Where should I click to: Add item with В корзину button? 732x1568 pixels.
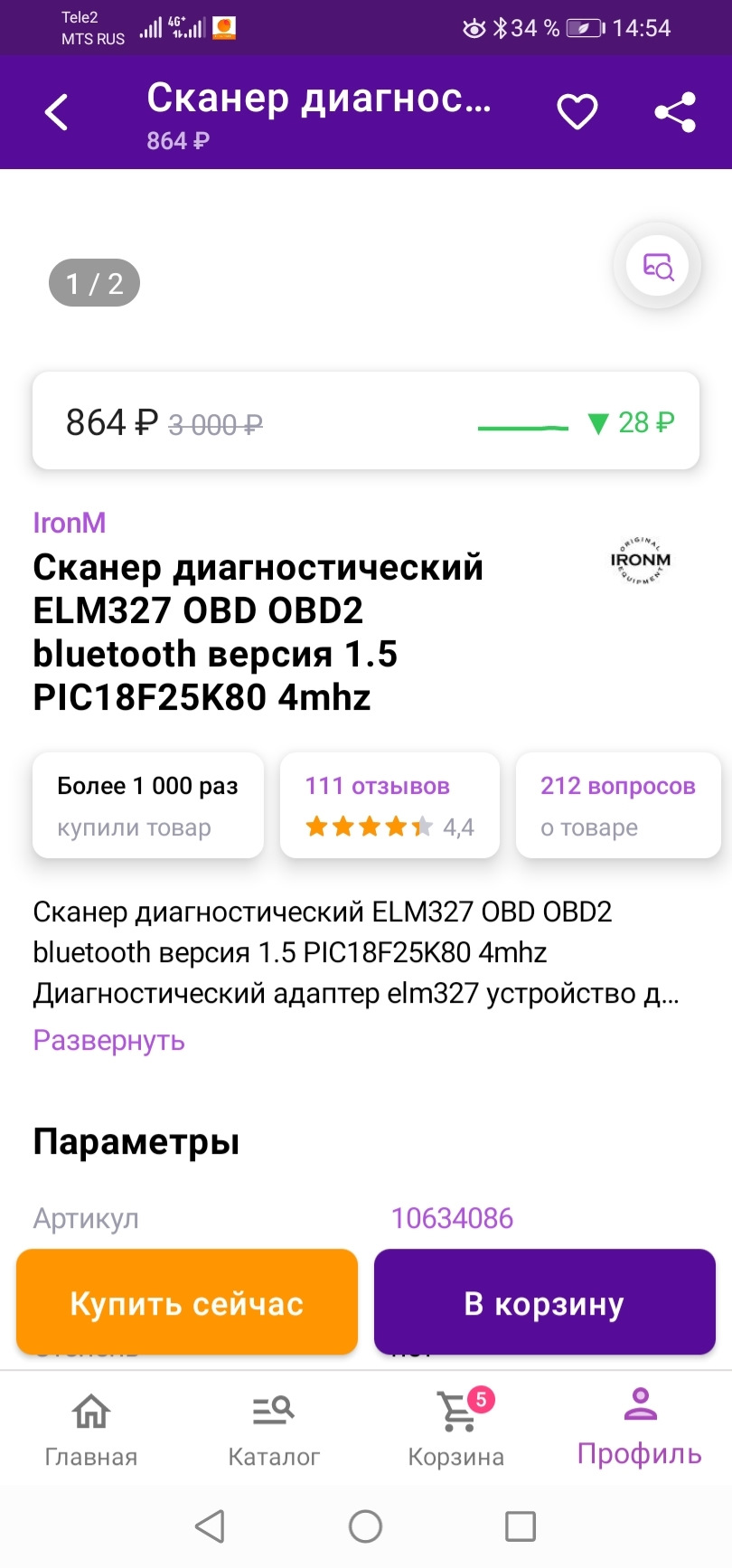tap(545, 1302)
